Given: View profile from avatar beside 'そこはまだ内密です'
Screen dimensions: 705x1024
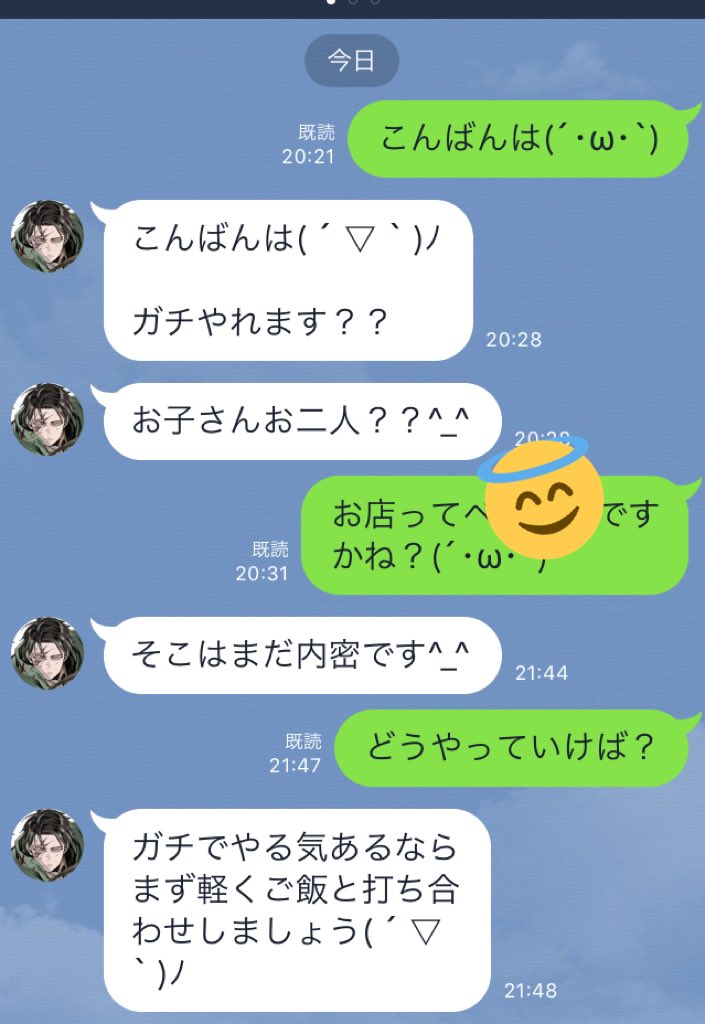Looking at the screenshot, I should click(48, 653).
